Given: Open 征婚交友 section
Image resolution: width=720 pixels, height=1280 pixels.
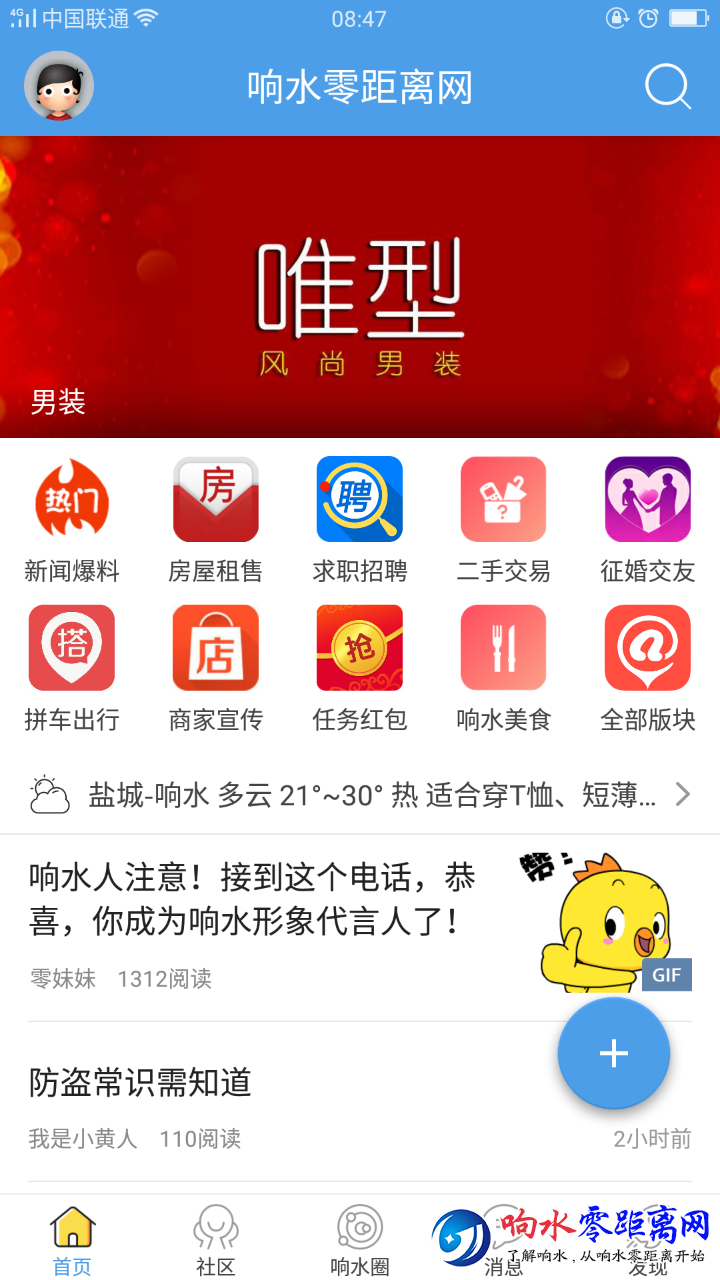Looking at the screenshot, I should click(x=647, y=520).
